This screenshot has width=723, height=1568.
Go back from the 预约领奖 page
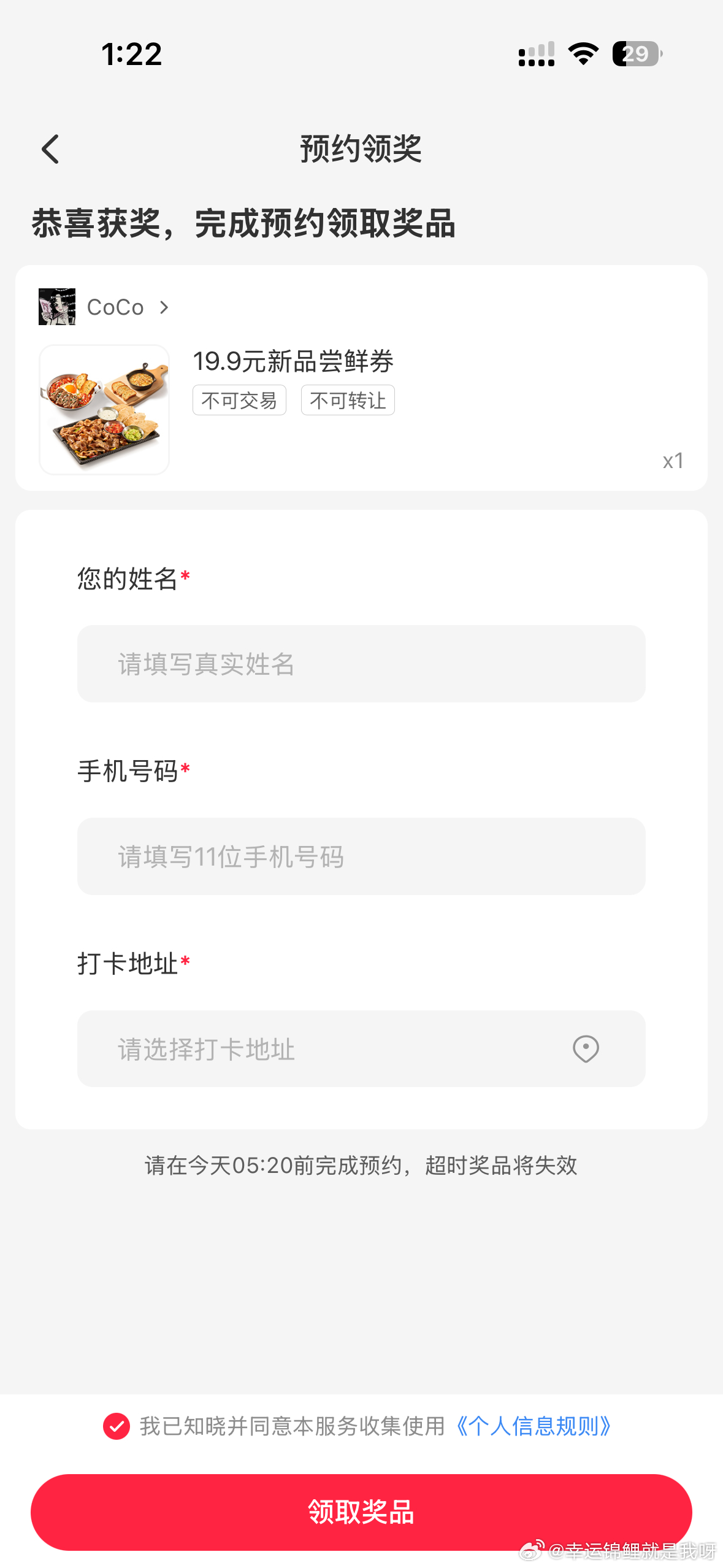click(50, 149)
